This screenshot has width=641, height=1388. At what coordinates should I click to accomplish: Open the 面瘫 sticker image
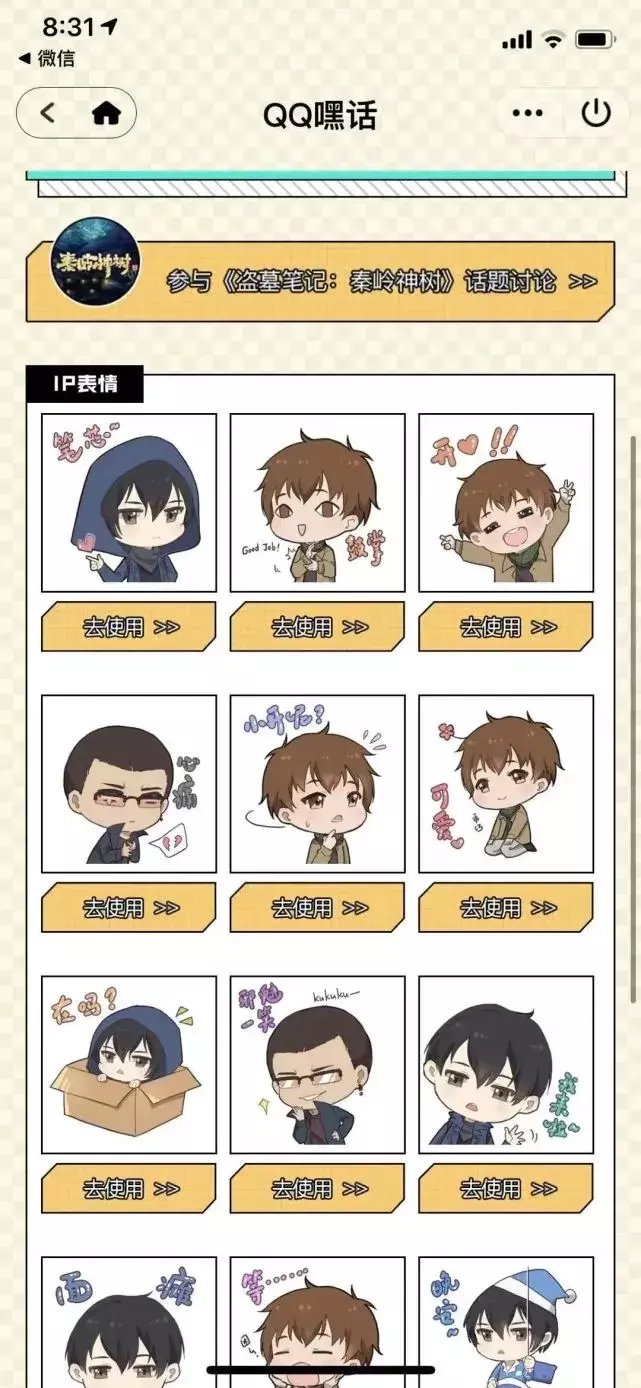point(128,1320)
